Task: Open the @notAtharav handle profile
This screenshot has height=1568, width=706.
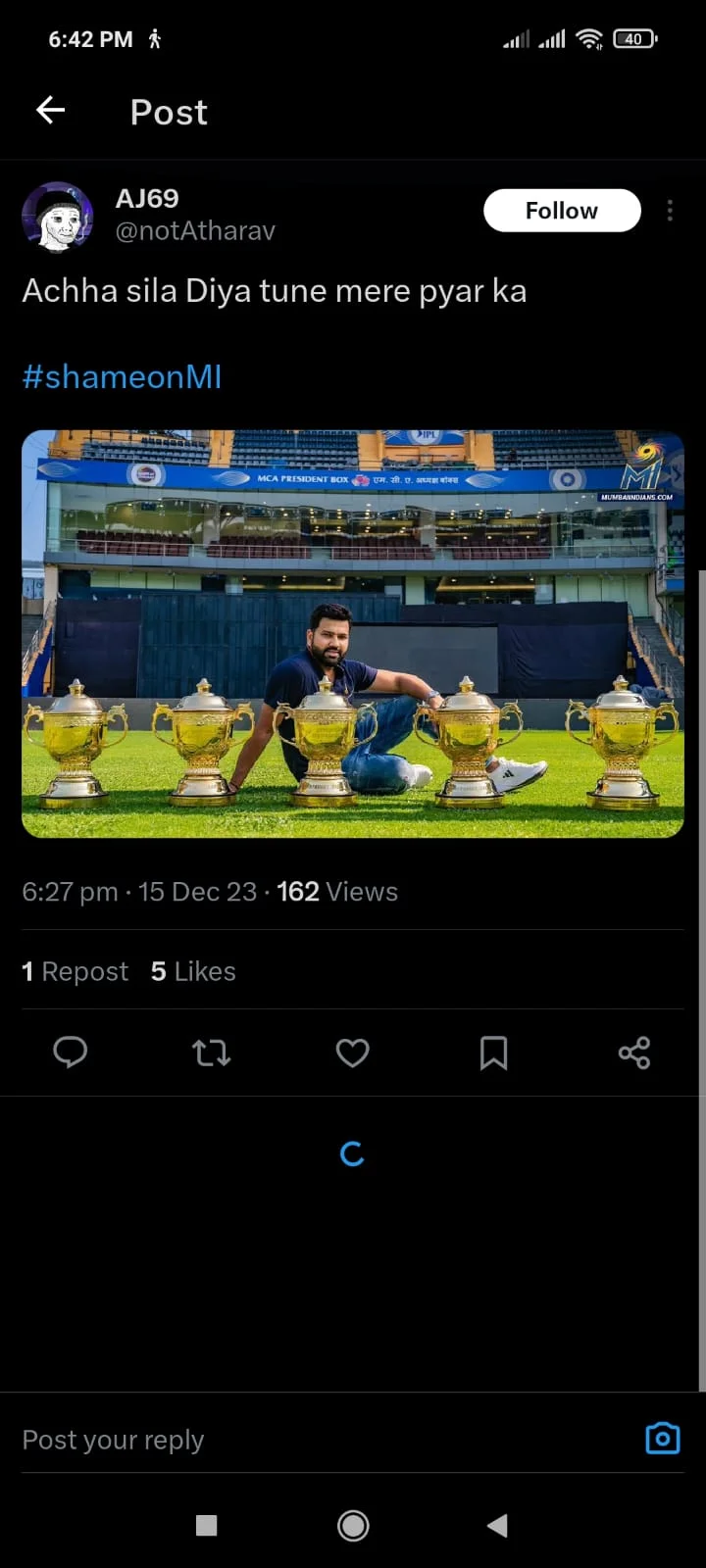Action: [195, 230]
